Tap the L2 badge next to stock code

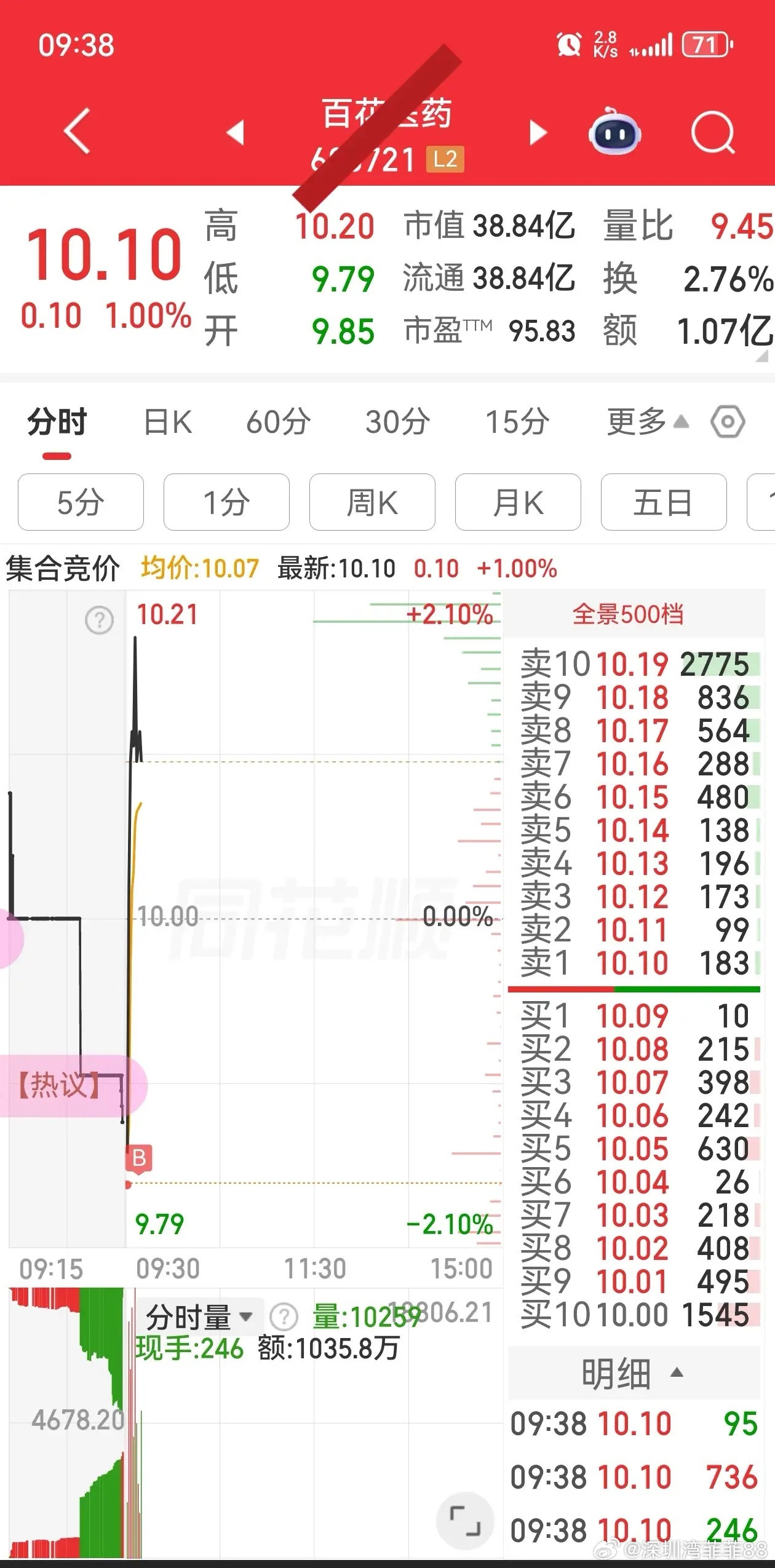(x=446, y=159)
